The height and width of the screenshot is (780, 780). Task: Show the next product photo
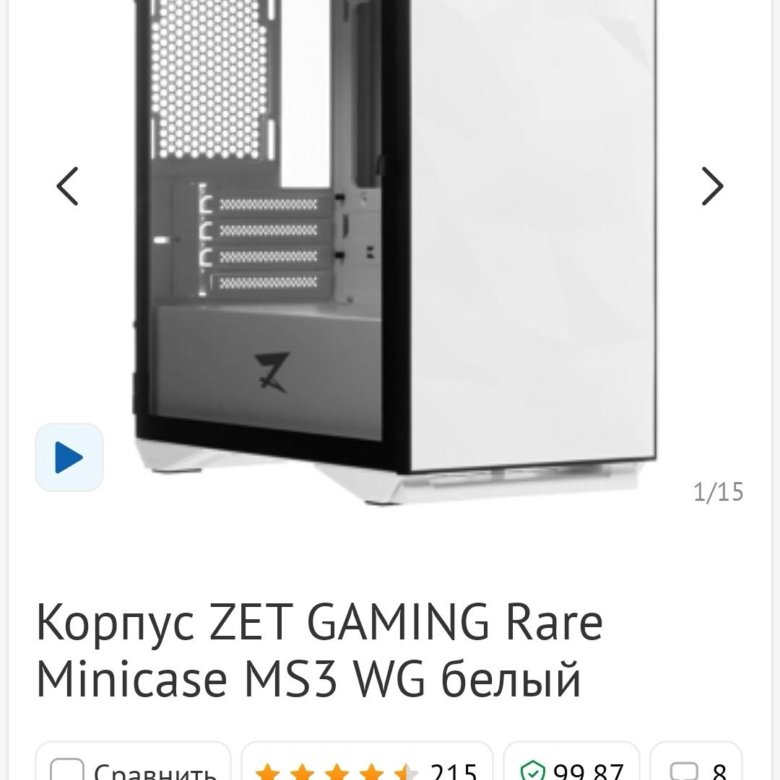[x=712, y=186]
